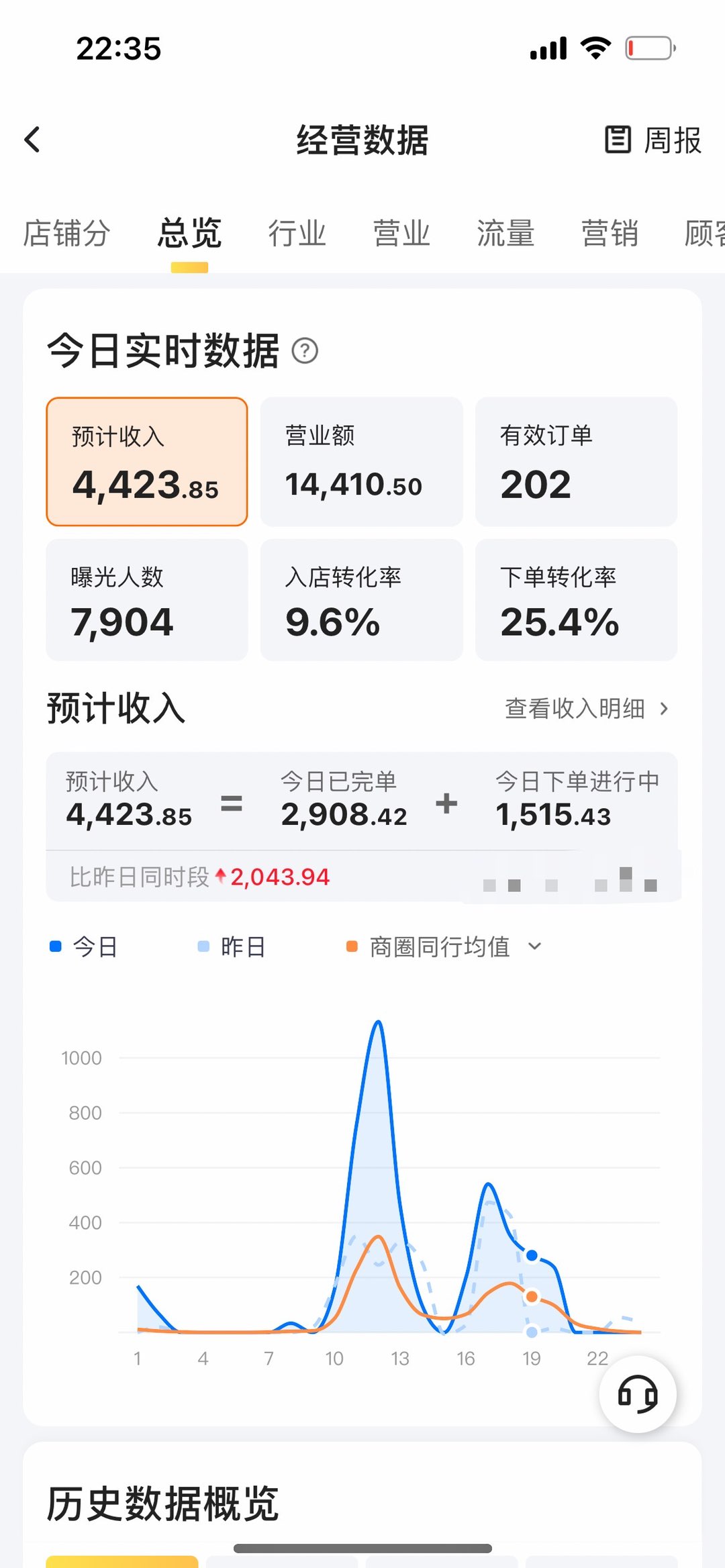Switch to the 营业 tab
The height and width of the screenshot is (1568, 725).
tap(401, 234)
